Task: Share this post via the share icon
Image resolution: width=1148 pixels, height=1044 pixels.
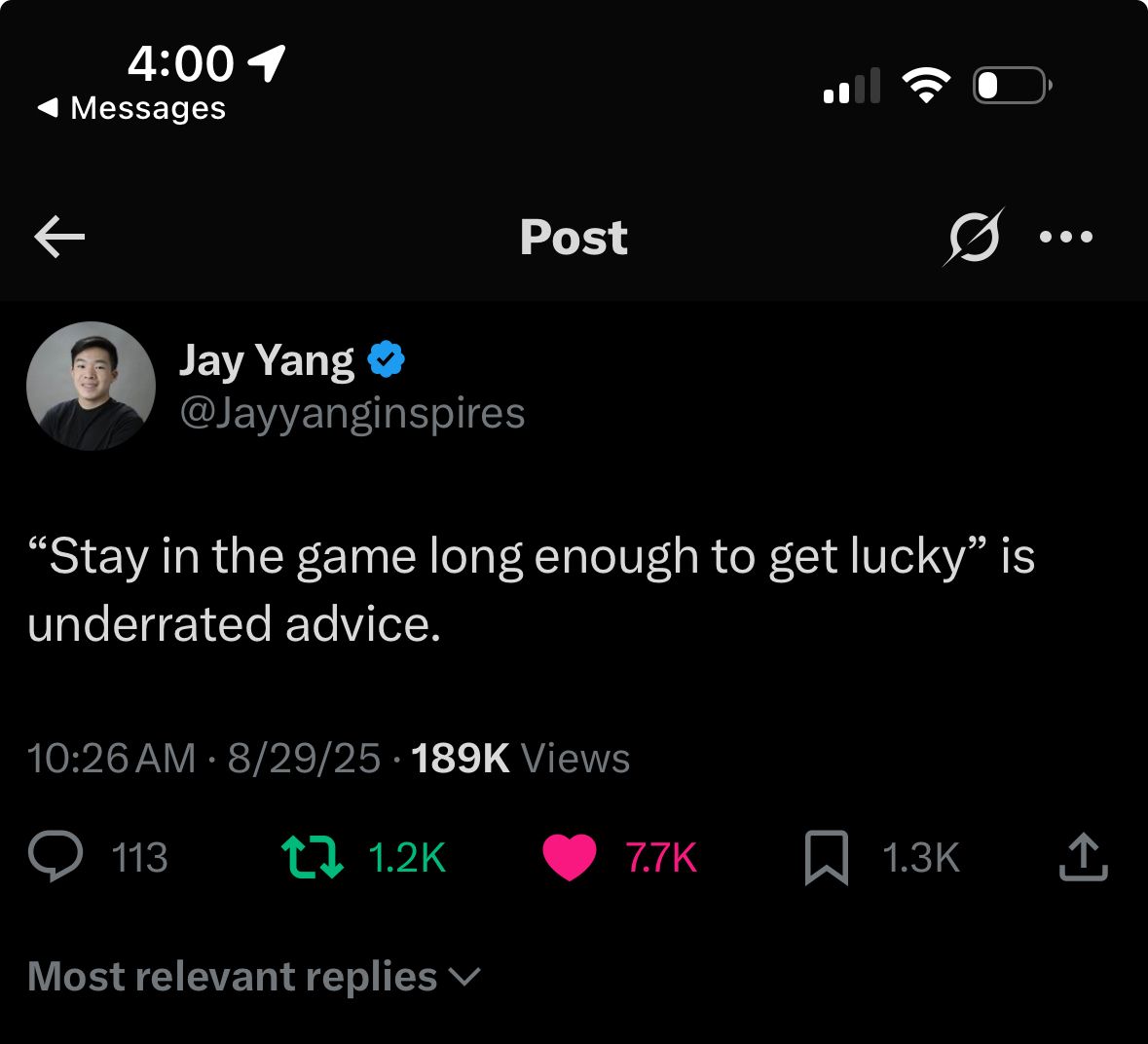Action: [x=1083, y=858]
